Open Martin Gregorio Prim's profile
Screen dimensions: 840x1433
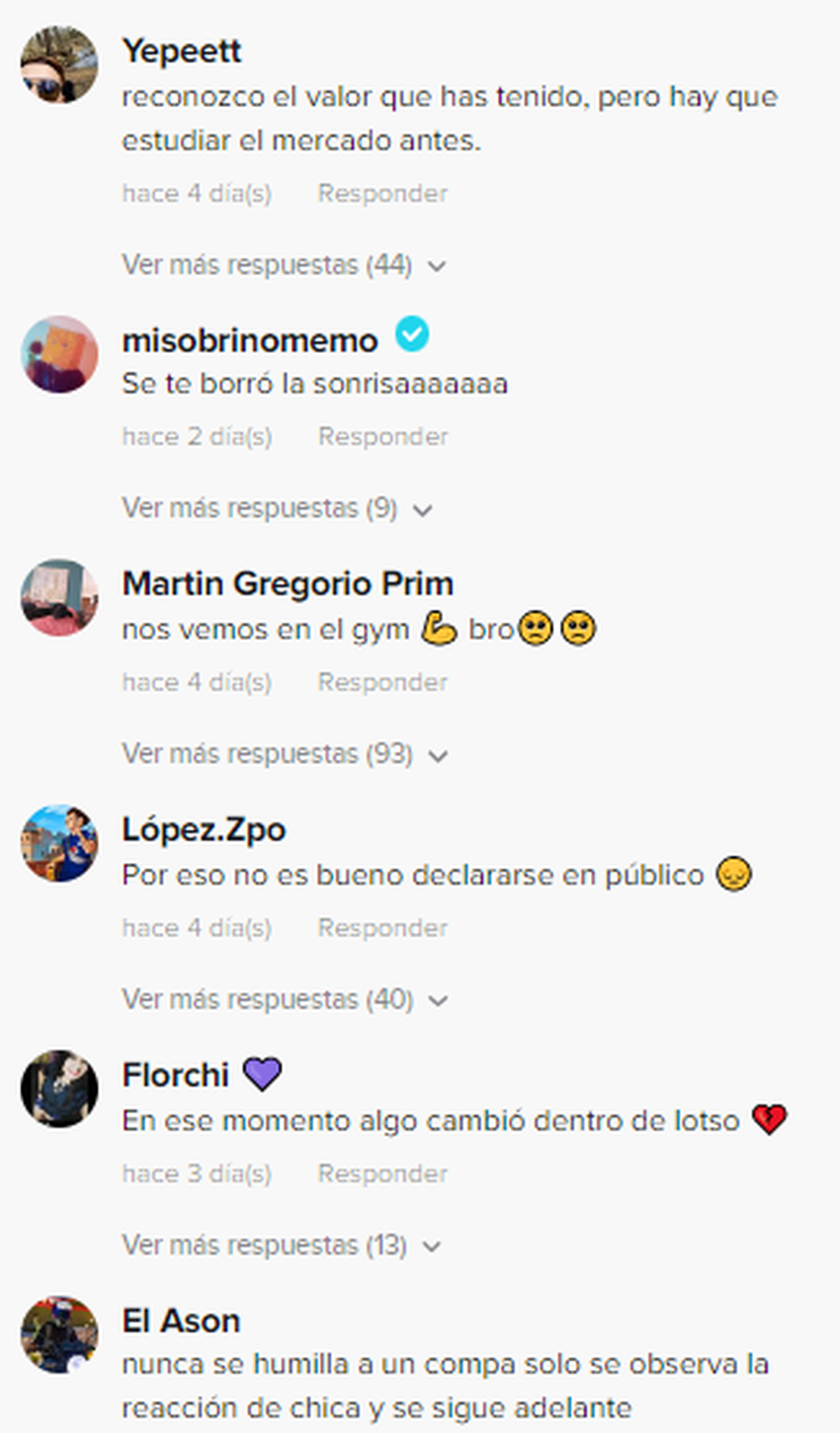click(x=287, y=583)
